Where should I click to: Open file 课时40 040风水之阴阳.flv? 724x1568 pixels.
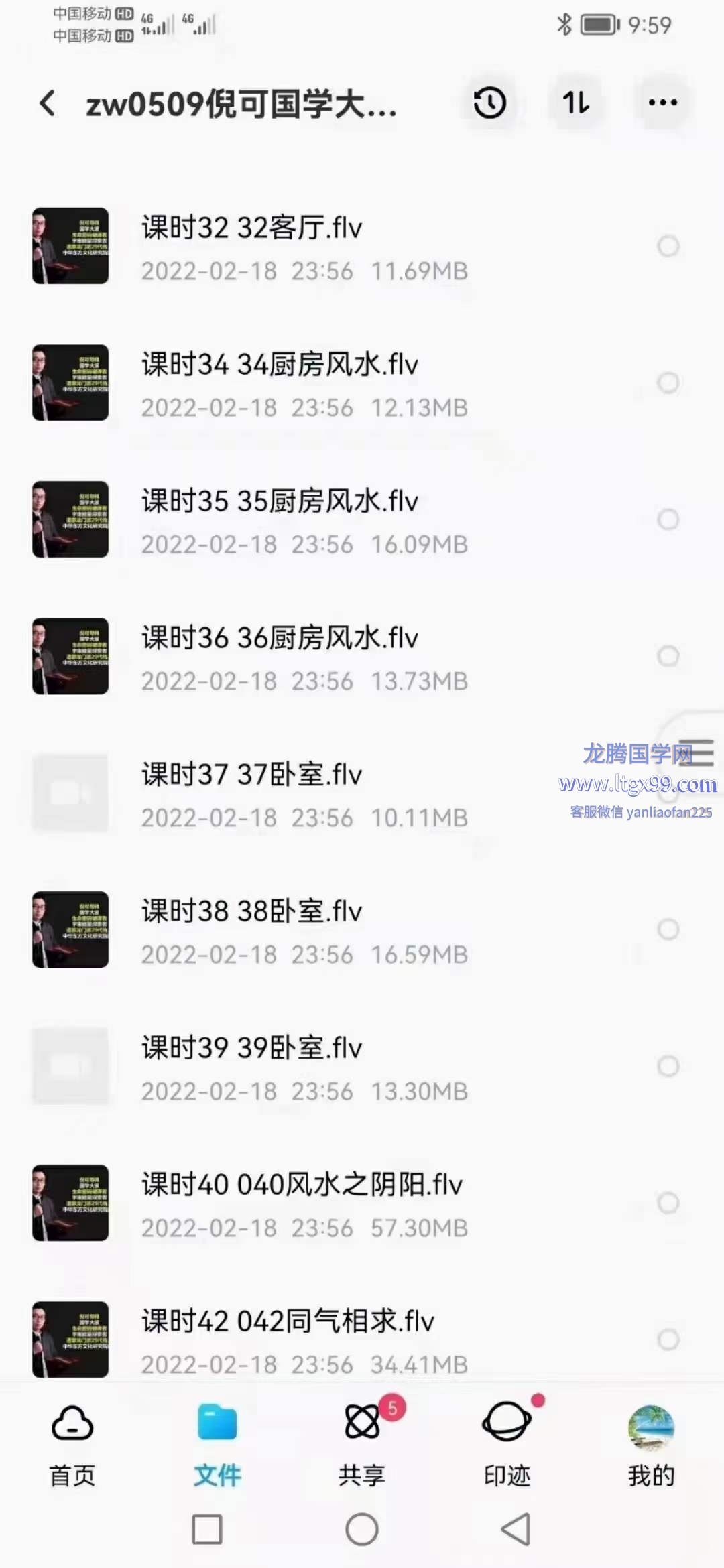[x=302, y=1186]
